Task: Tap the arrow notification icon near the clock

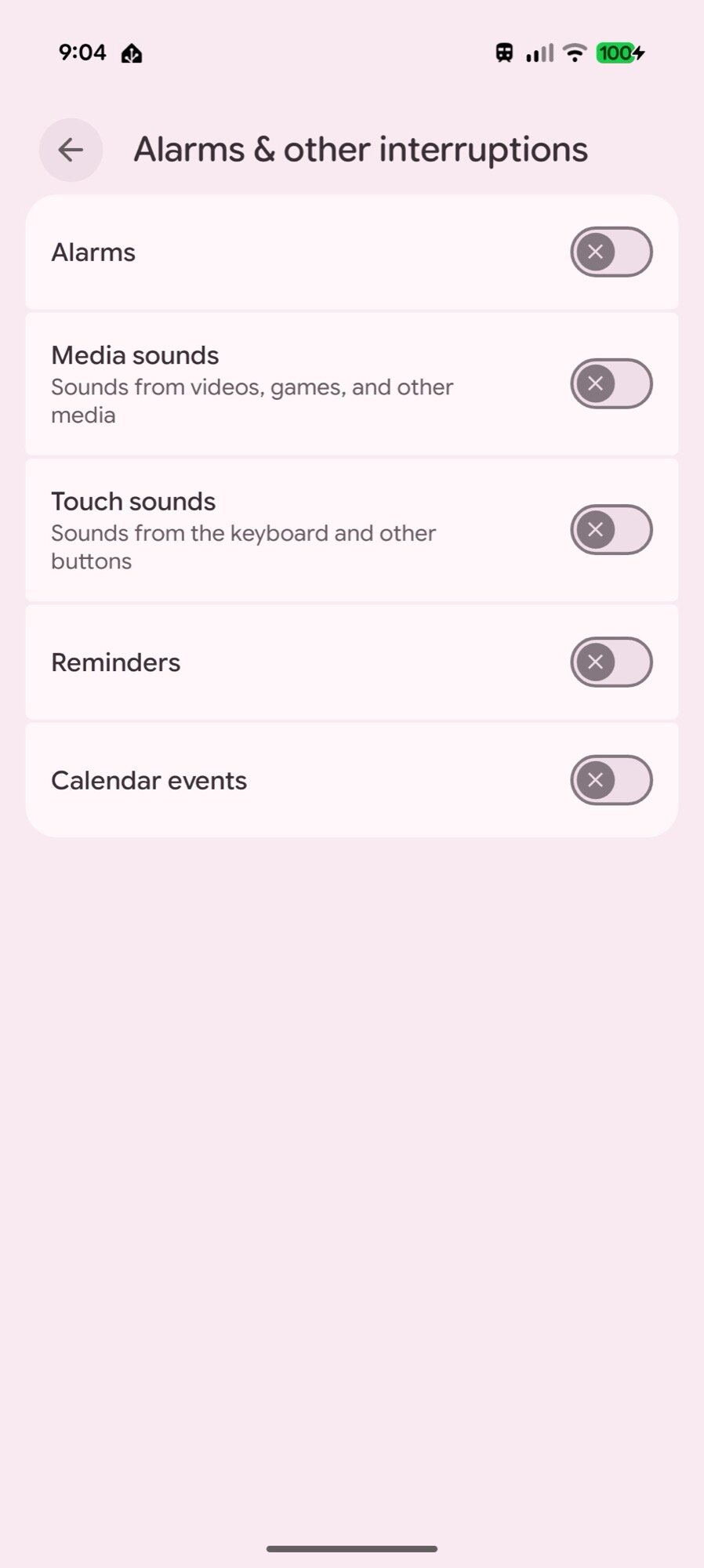Action: [131, 53]
